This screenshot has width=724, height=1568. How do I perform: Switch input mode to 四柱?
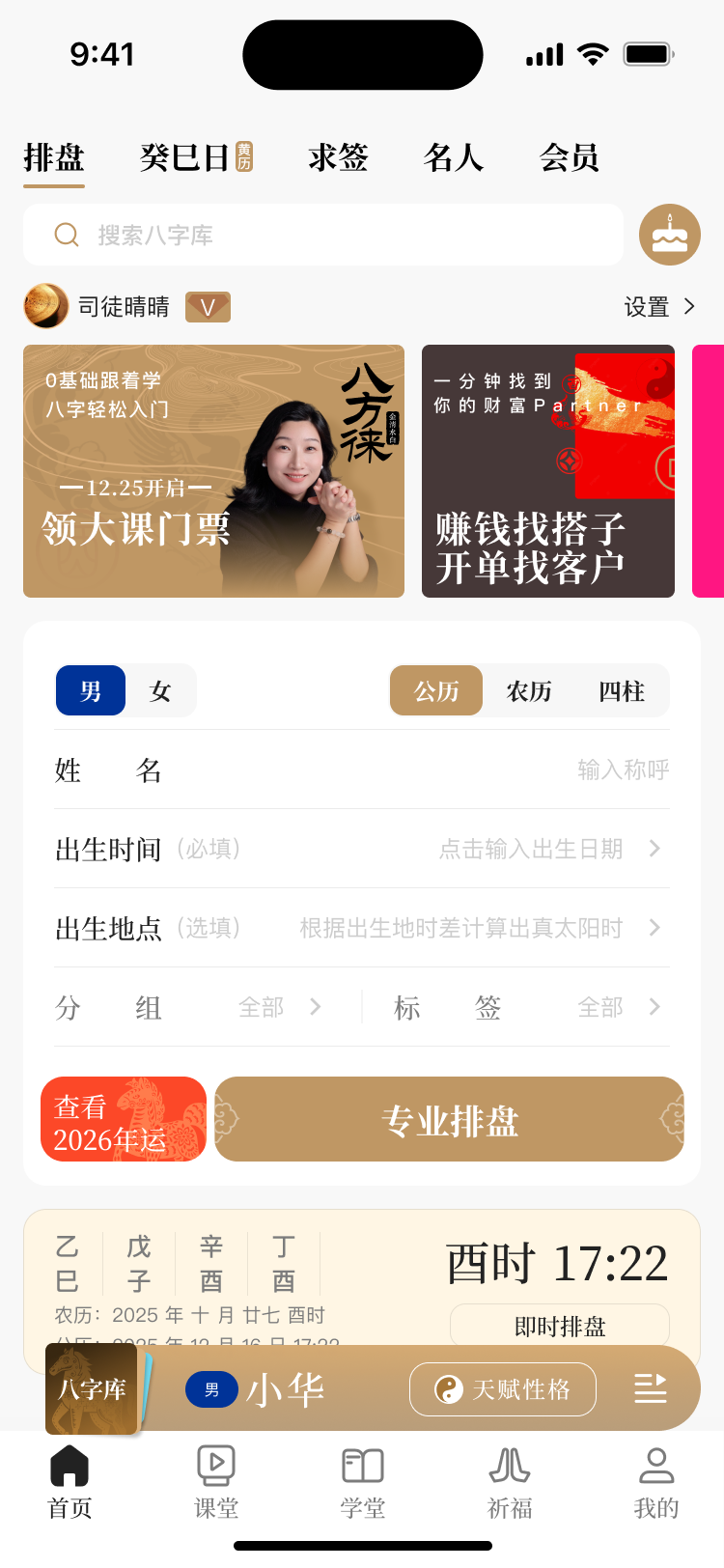pyautogui.click(x=622, y=690)
